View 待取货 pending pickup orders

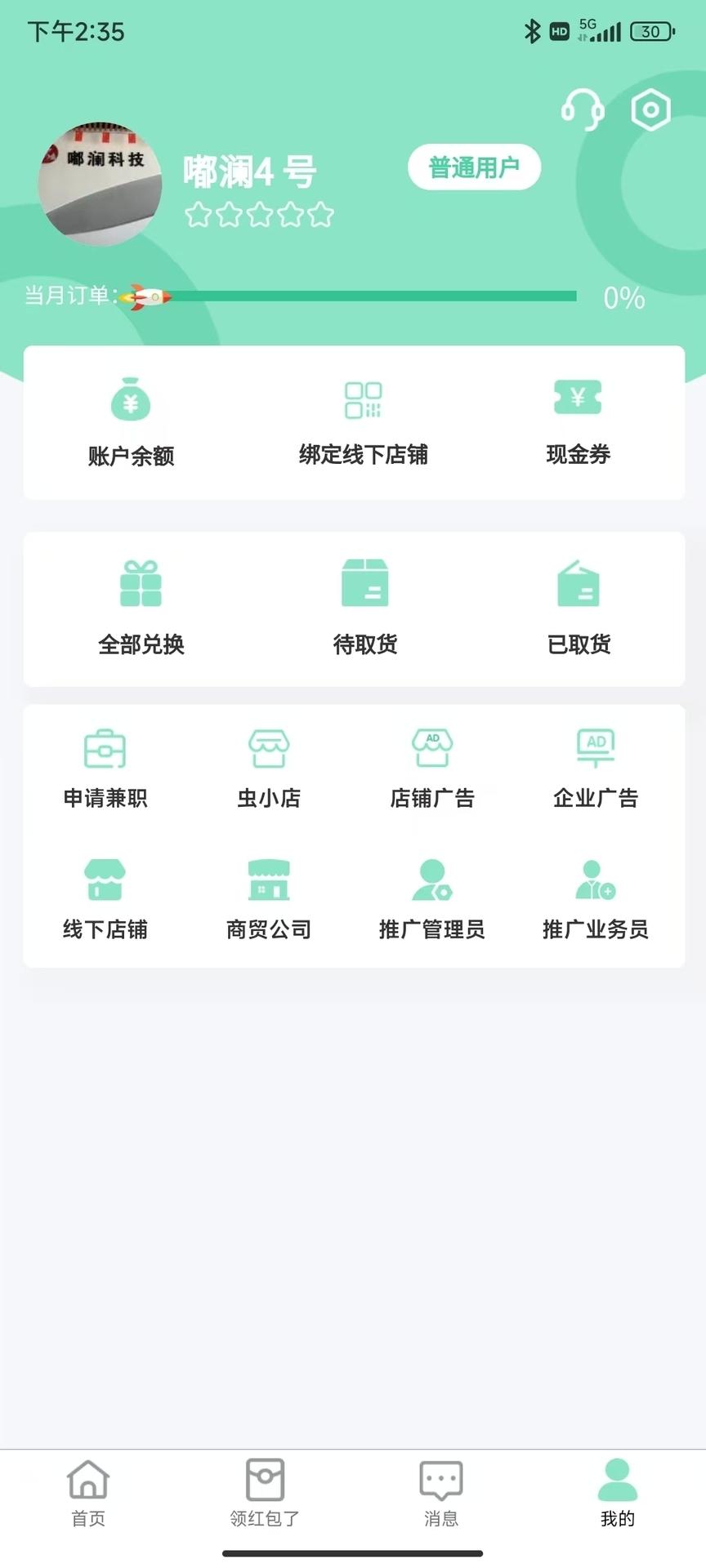tap(365, 608)
